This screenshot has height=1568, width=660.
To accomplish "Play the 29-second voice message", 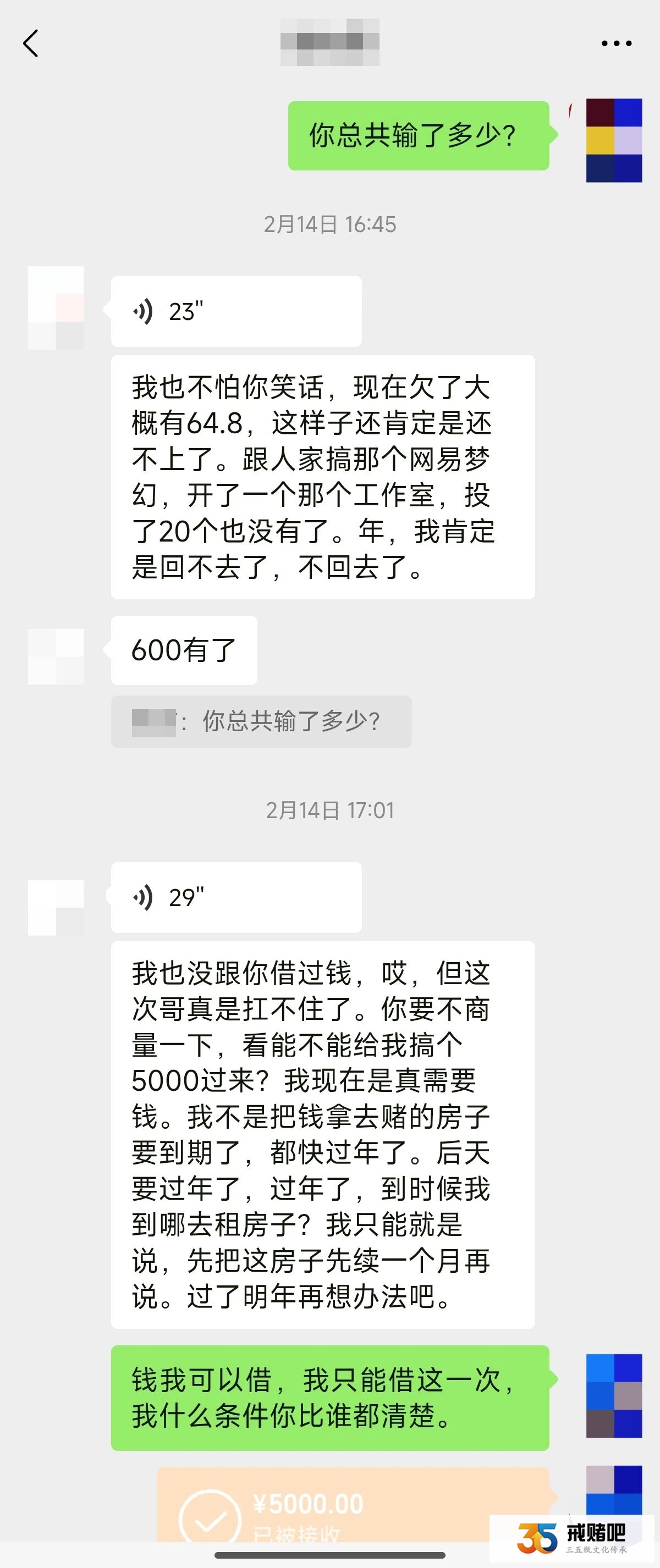I will click(x=237, y=897).
